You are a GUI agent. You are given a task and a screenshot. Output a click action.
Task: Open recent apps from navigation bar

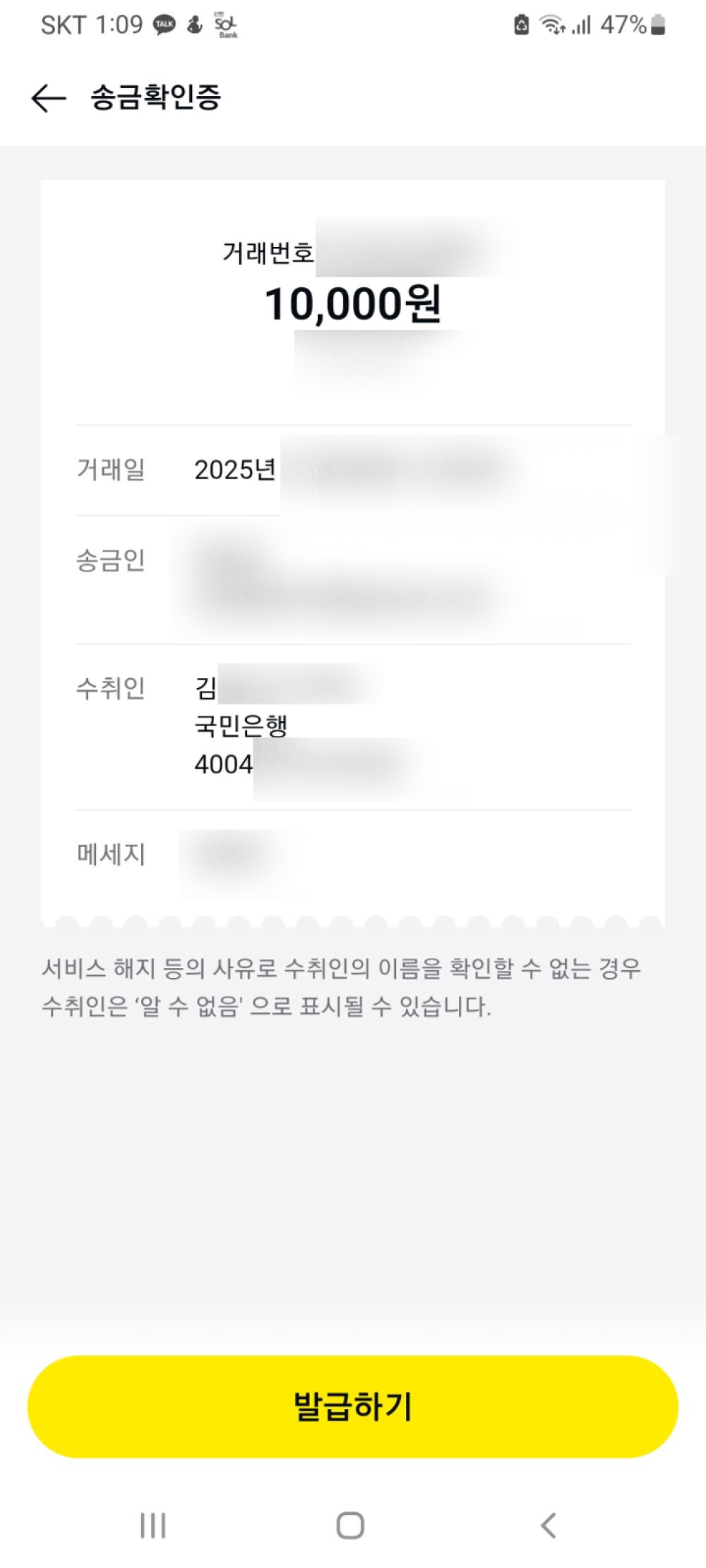coord(152,1525)
